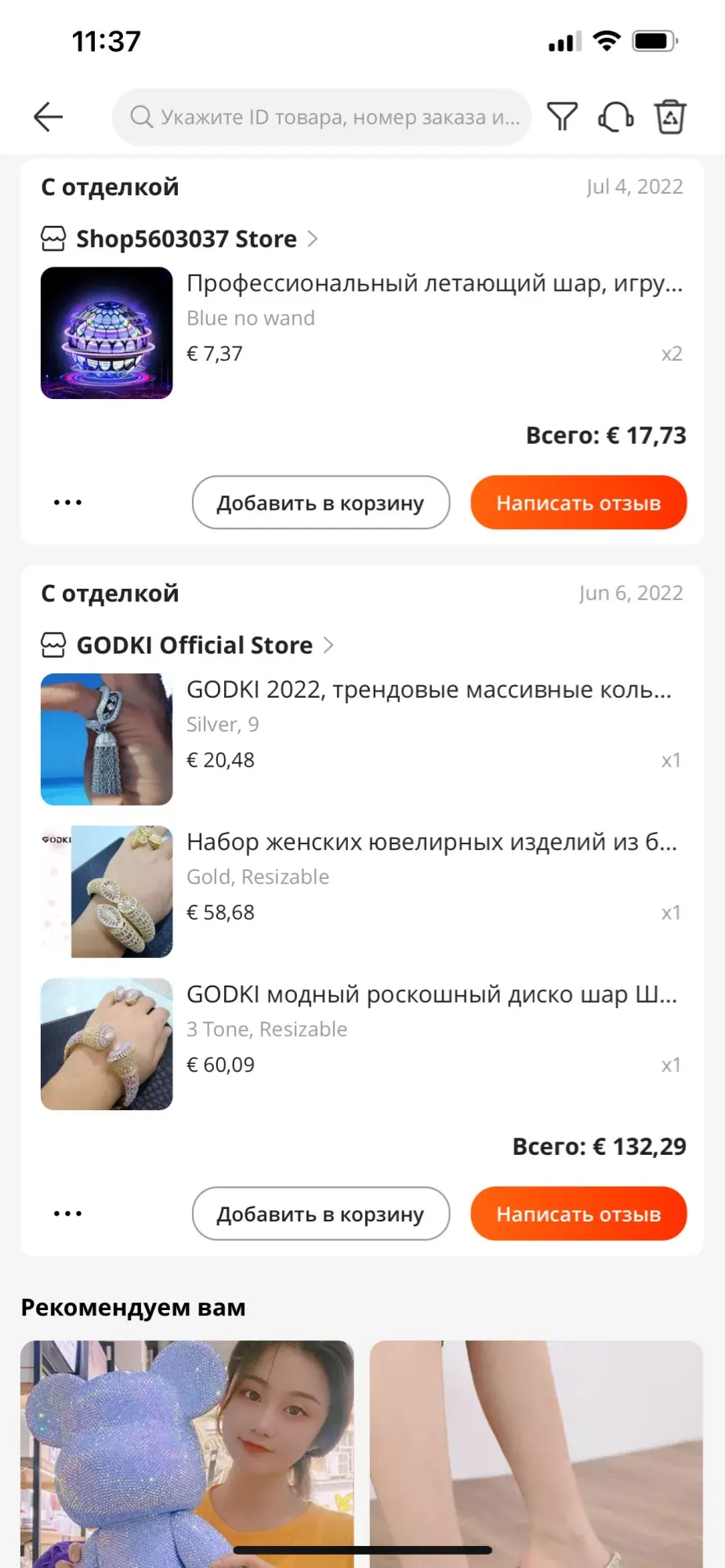Open the Gold Resizable jewelry set item
The height and width of the screenshot is (1568, 725).
coord(431,843)
